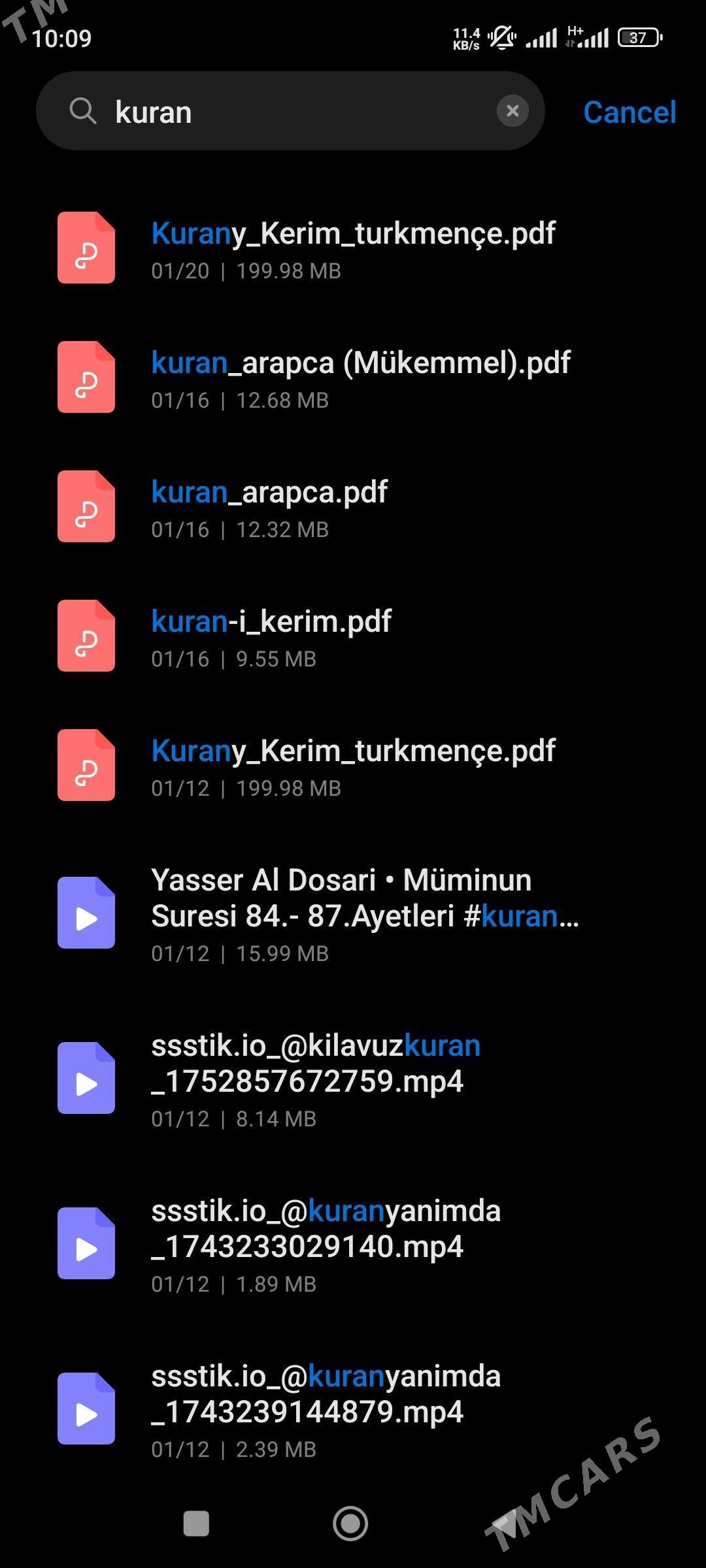Clear the search text with the x button
This screenshot has width=706, height=1568.
[513, 111]
